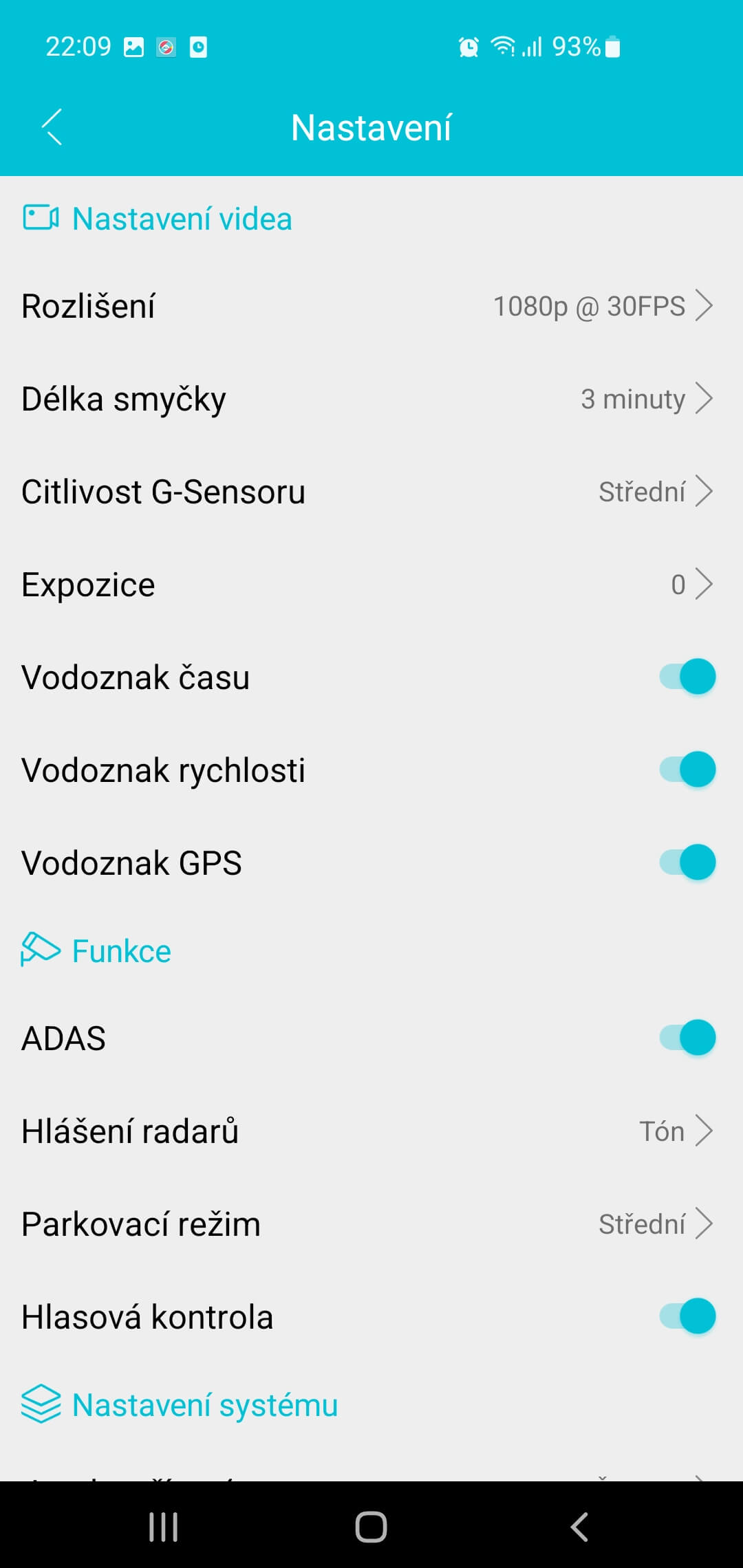743x1568 pixels.
Task: Go back from the Nastavení screen
Action: tap(52, 127)
